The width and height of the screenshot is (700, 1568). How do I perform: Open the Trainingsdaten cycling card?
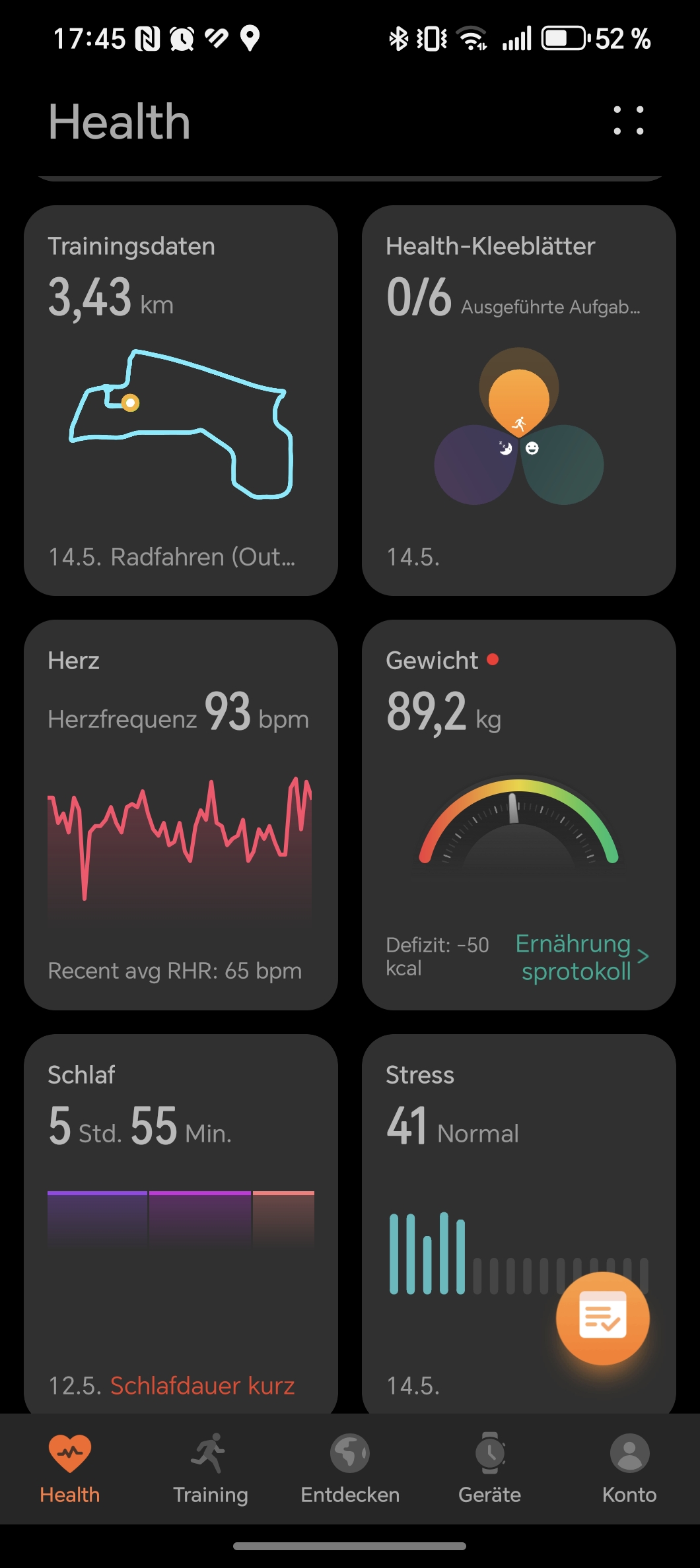pyautogui.click(x=181, y=401)
